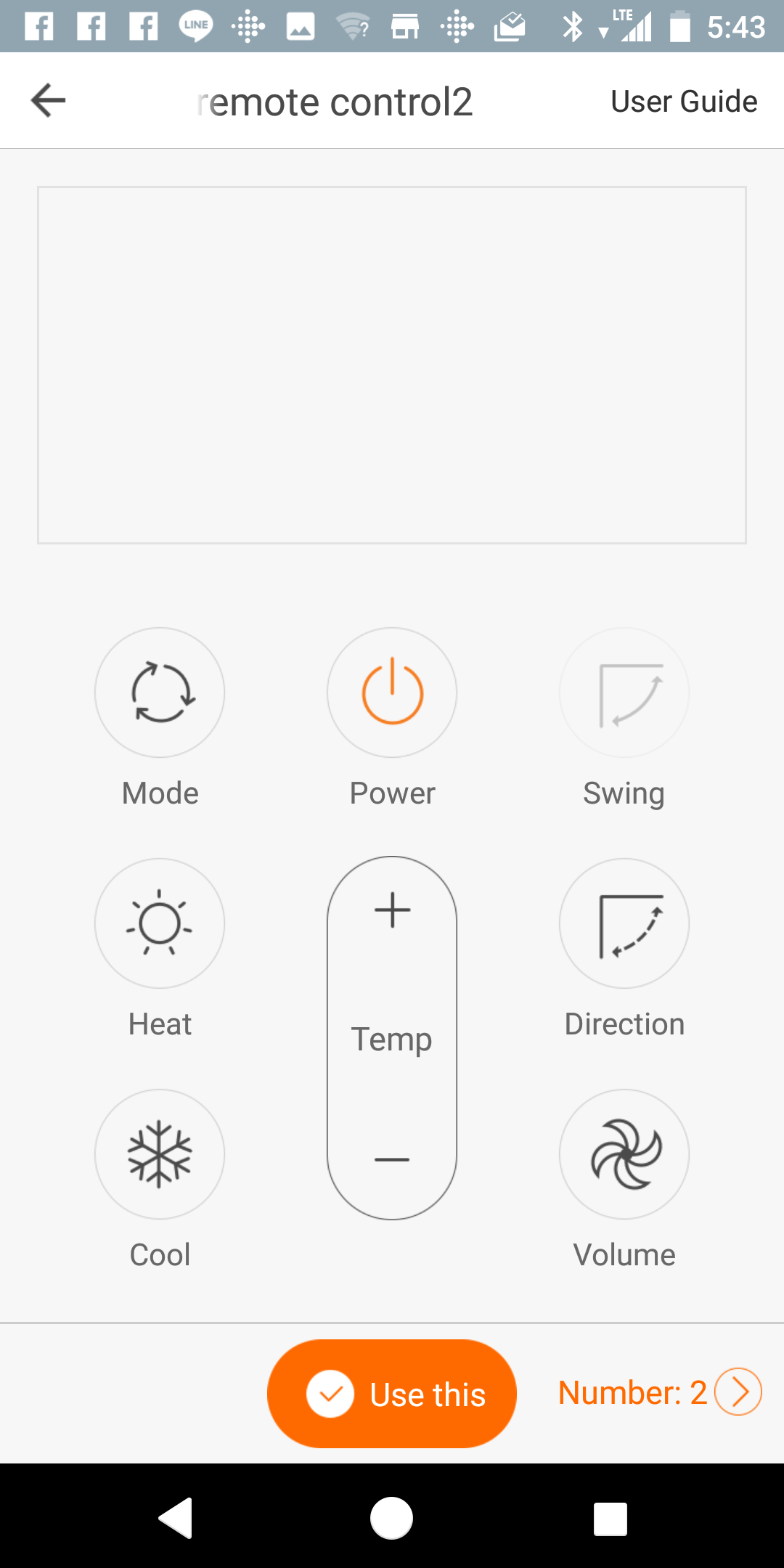The width and height of the screenshot is (784, 1568).
Task: Tap the system home button
Action: (x=392, y=1518)
